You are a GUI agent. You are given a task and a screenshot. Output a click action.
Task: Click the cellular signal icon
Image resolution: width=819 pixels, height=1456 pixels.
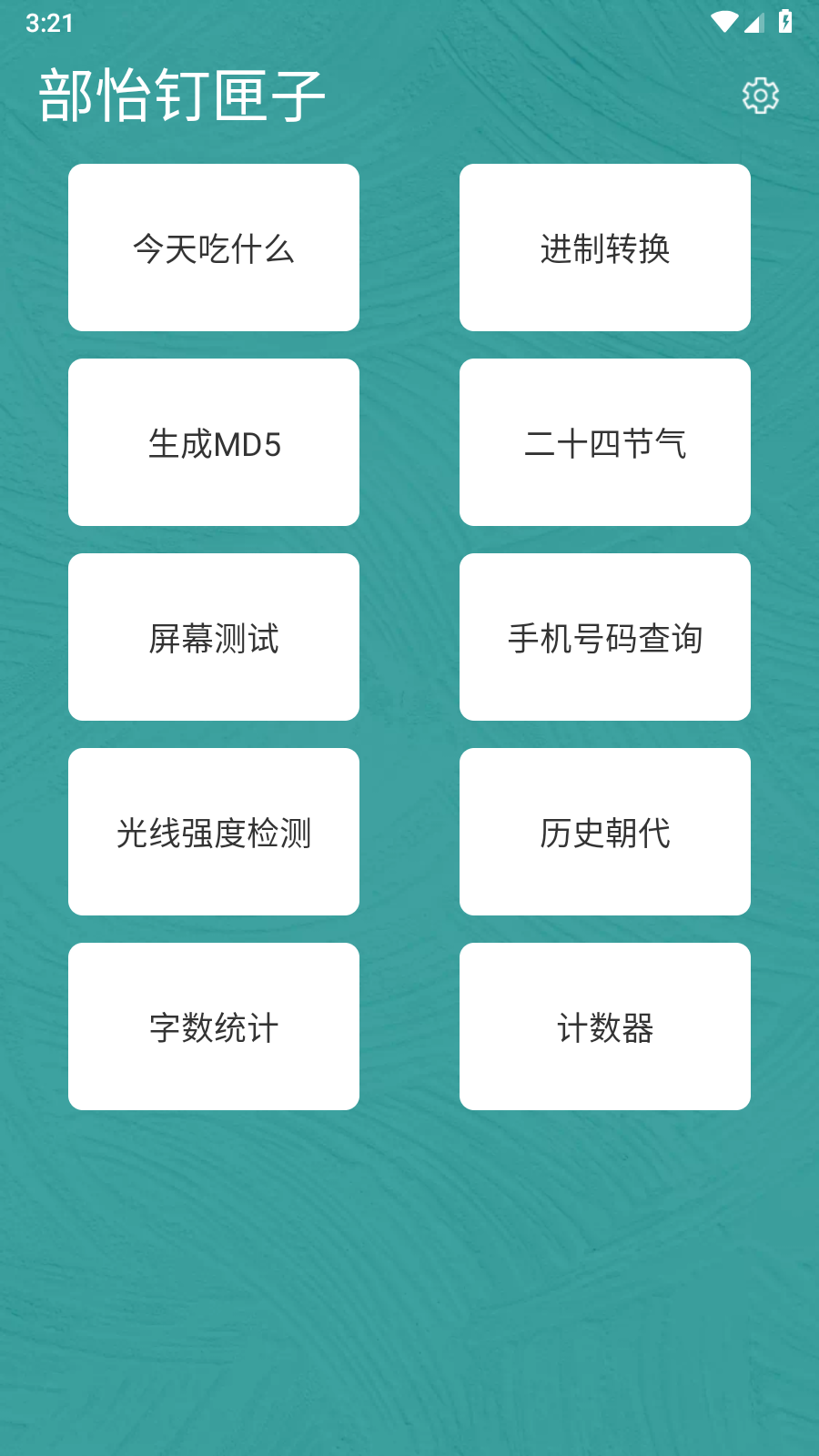[756, 23]
